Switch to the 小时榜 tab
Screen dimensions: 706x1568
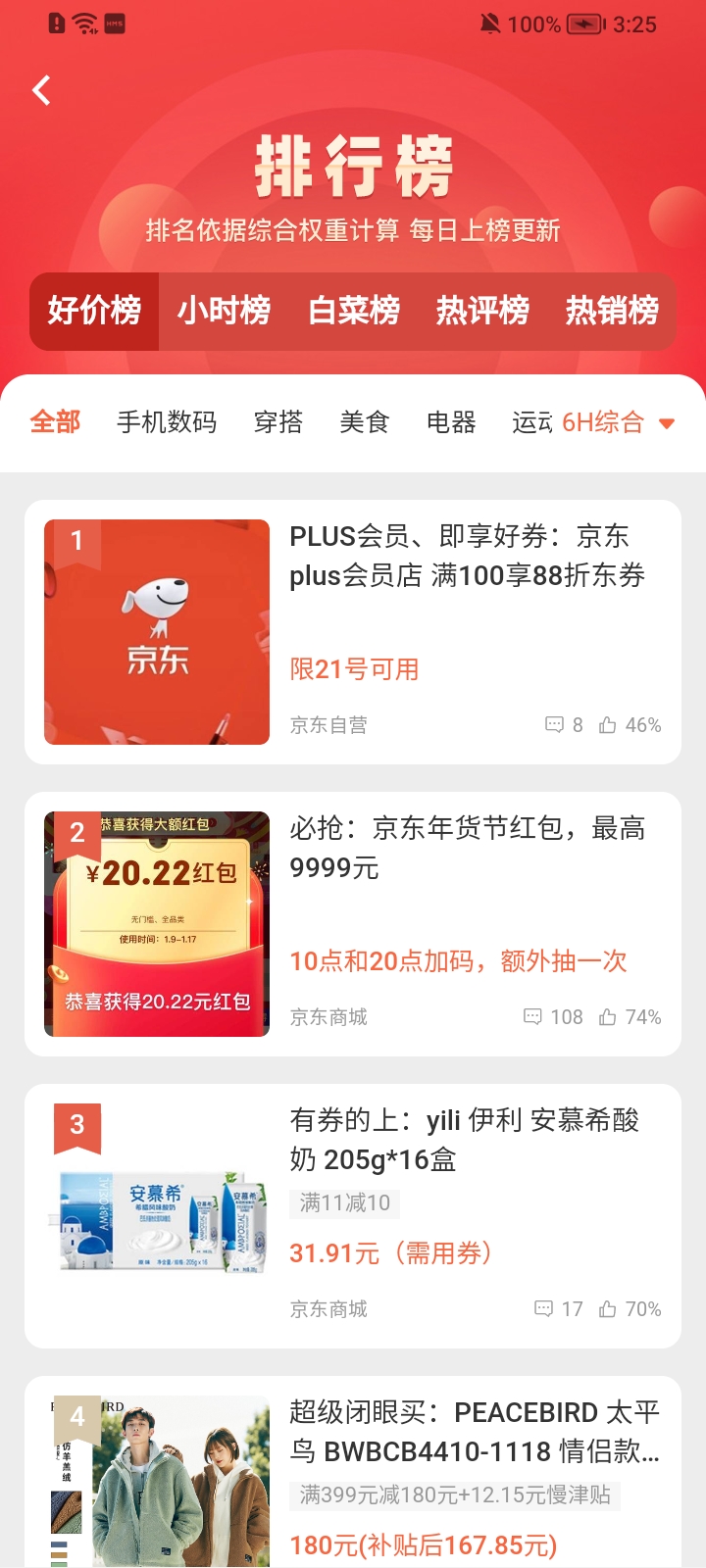[224, 312]
